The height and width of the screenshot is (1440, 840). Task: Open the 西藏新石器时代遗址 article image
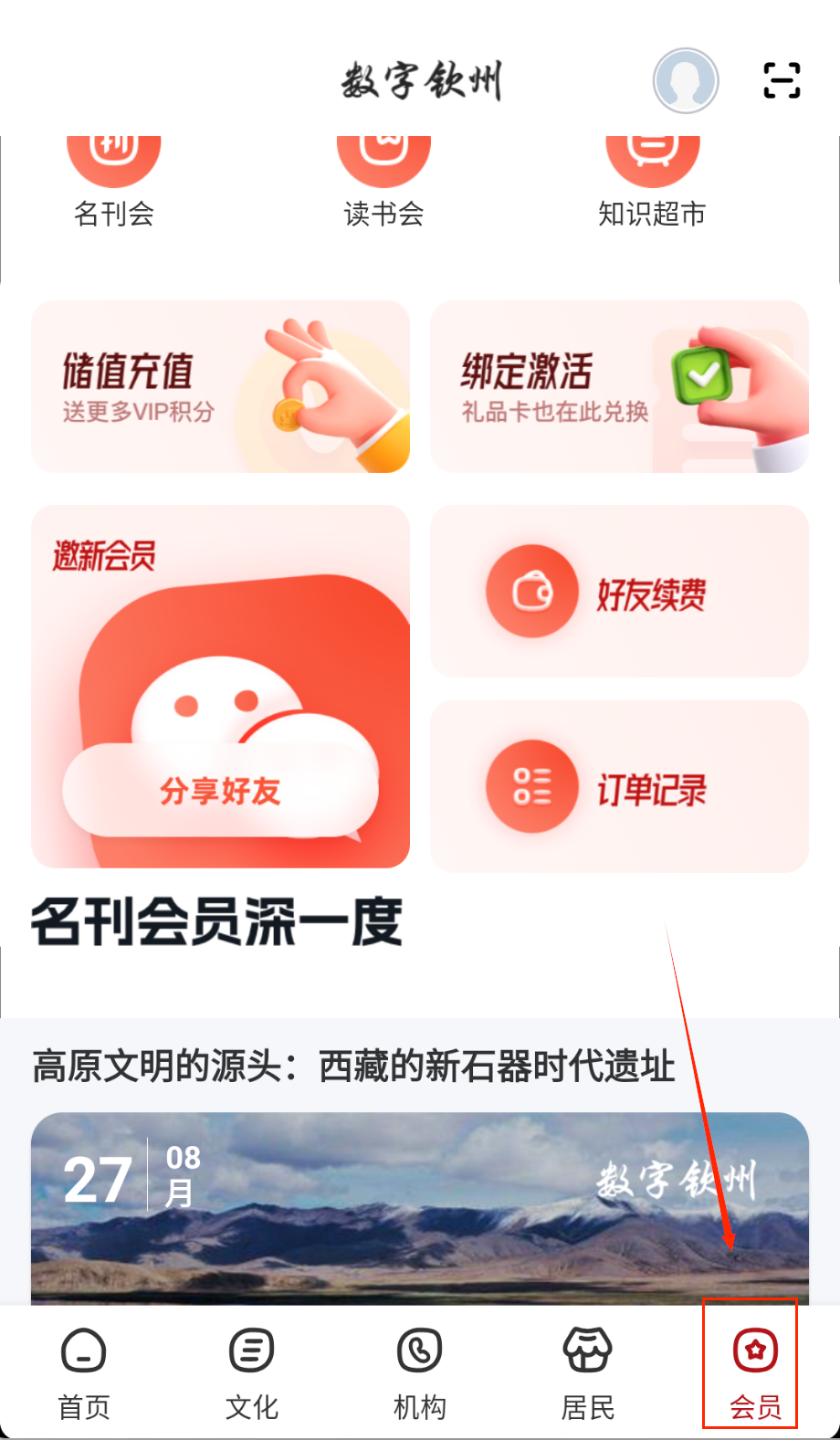point(419,1205)
